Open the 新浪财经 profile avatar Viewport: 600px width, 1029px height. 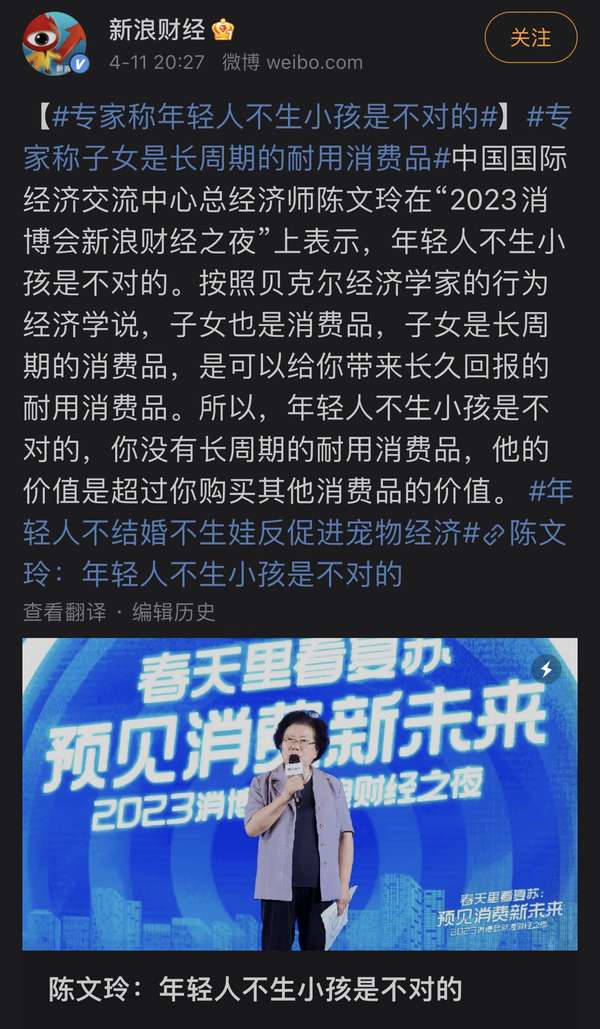[x=55, y=43]
